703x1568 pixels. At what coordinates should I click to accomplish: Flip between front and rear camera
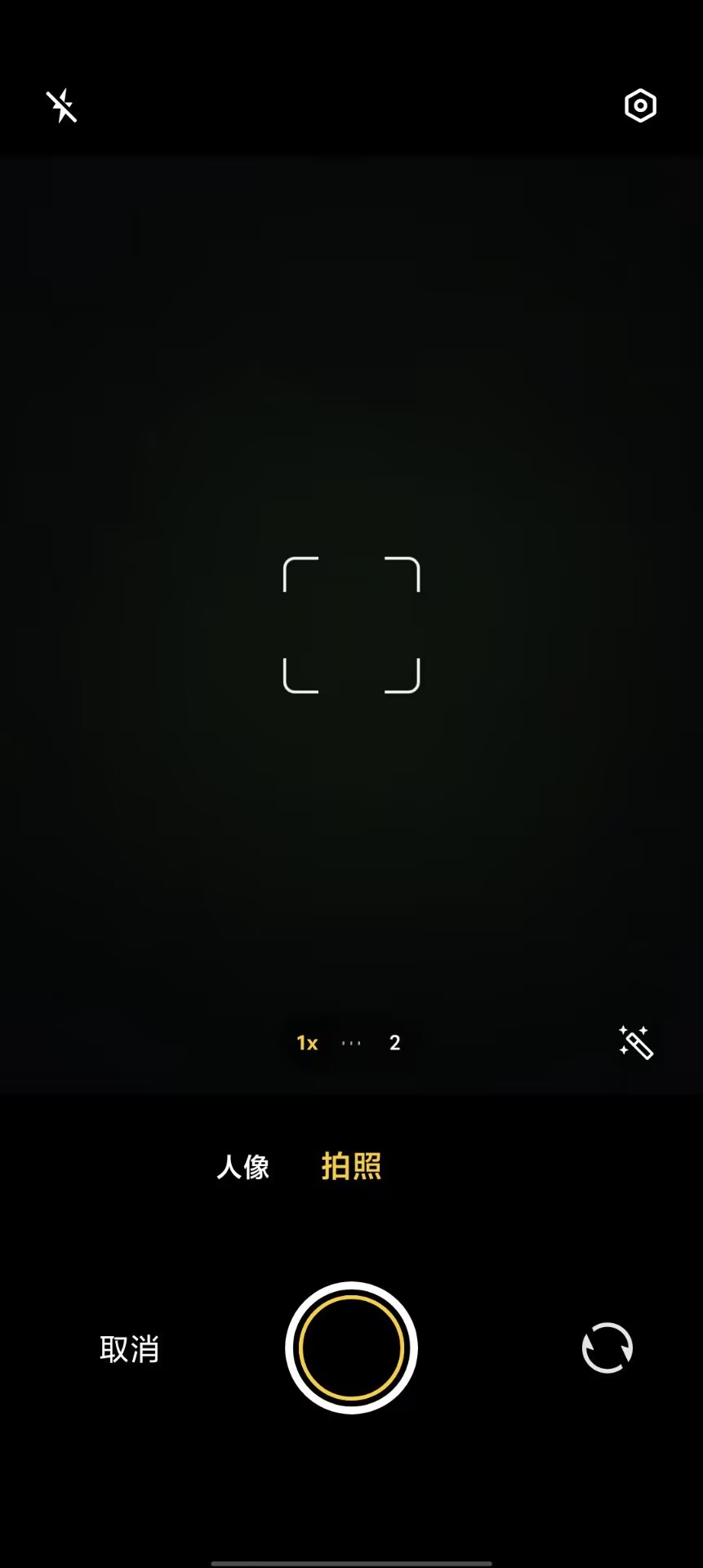(607, 1347)
